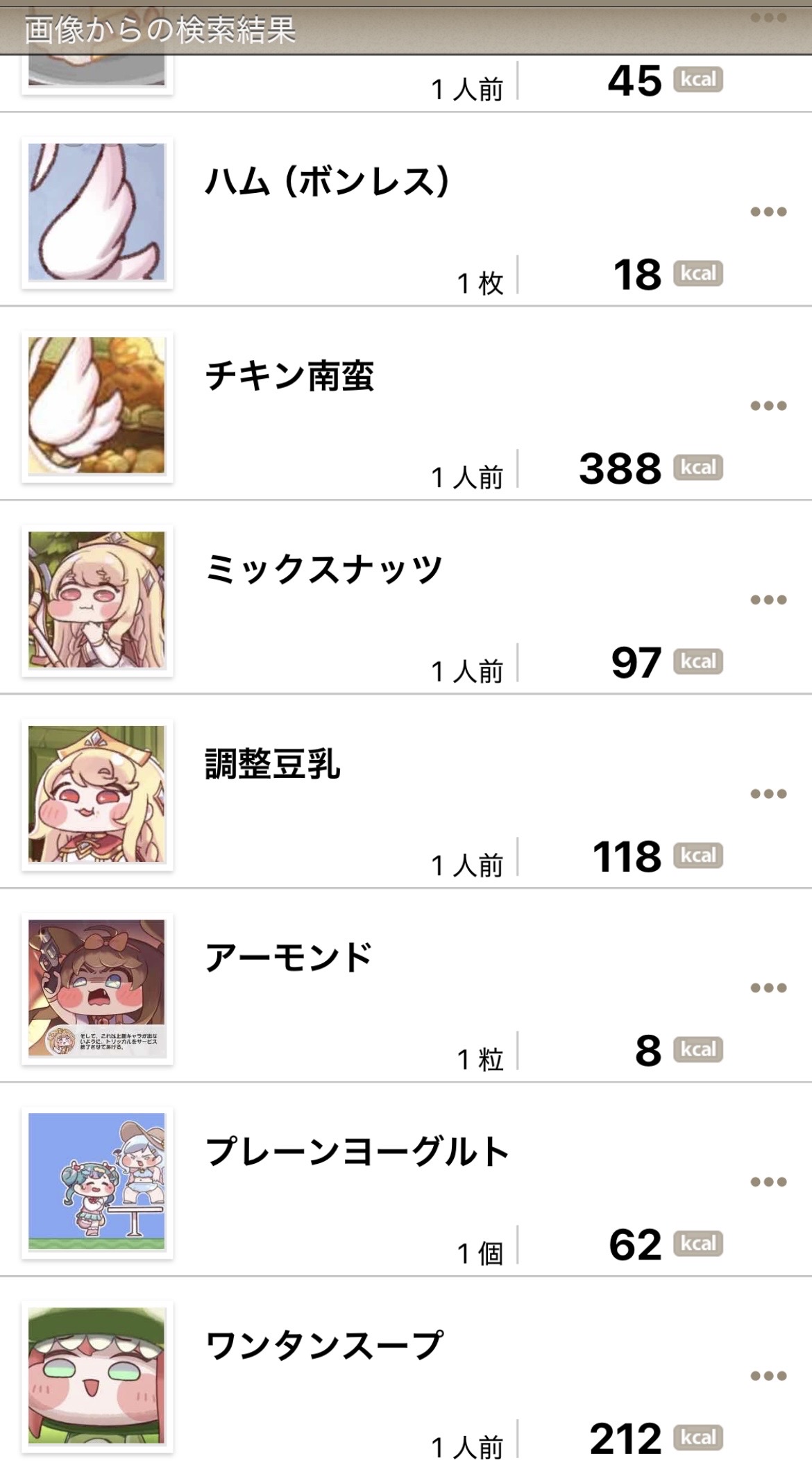Image resolution: width=812 pixels, height=1465 pixels.
Task: Tap the three dots beside 調整豆乳
Action: tap(768, 794)
